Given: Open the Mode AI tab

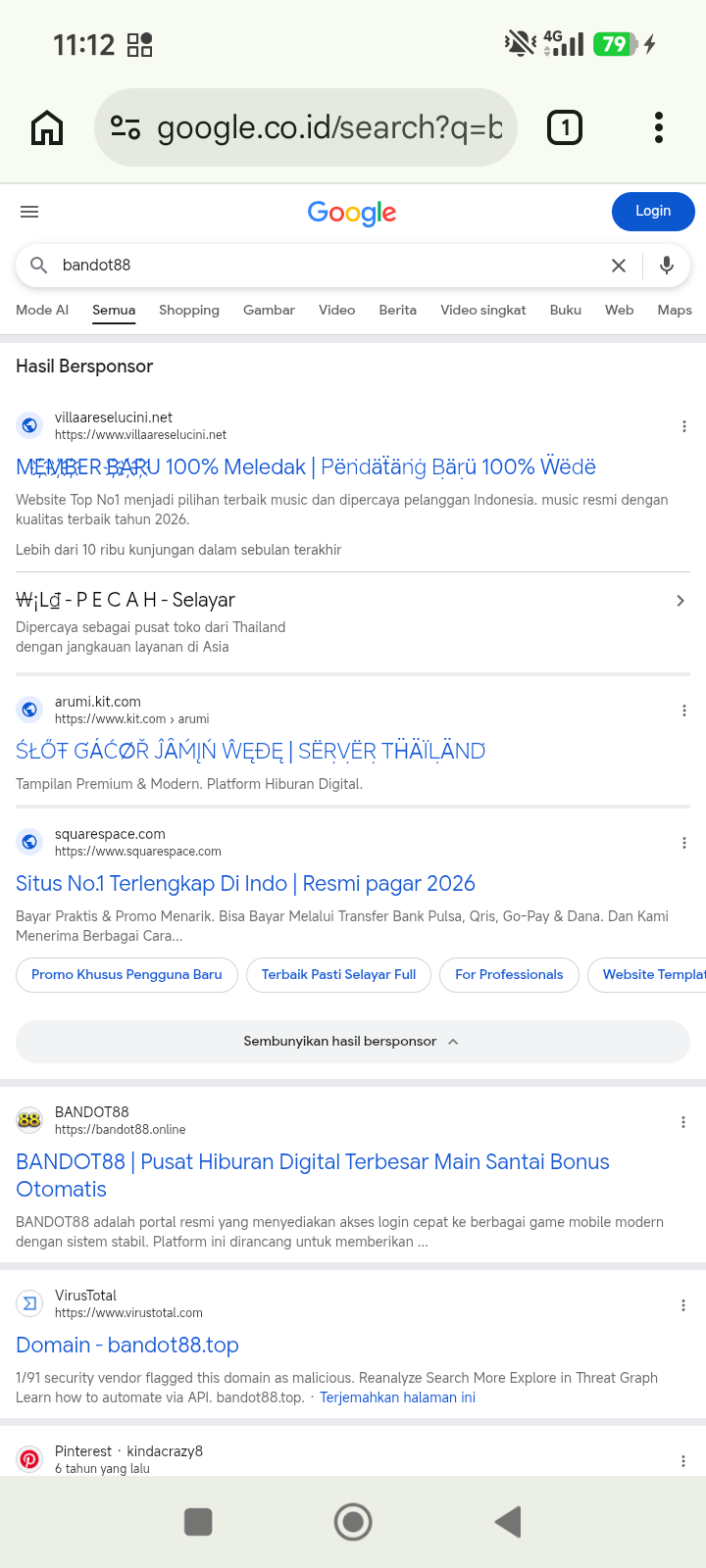Looking at the screenshot, I should [42, 310].
